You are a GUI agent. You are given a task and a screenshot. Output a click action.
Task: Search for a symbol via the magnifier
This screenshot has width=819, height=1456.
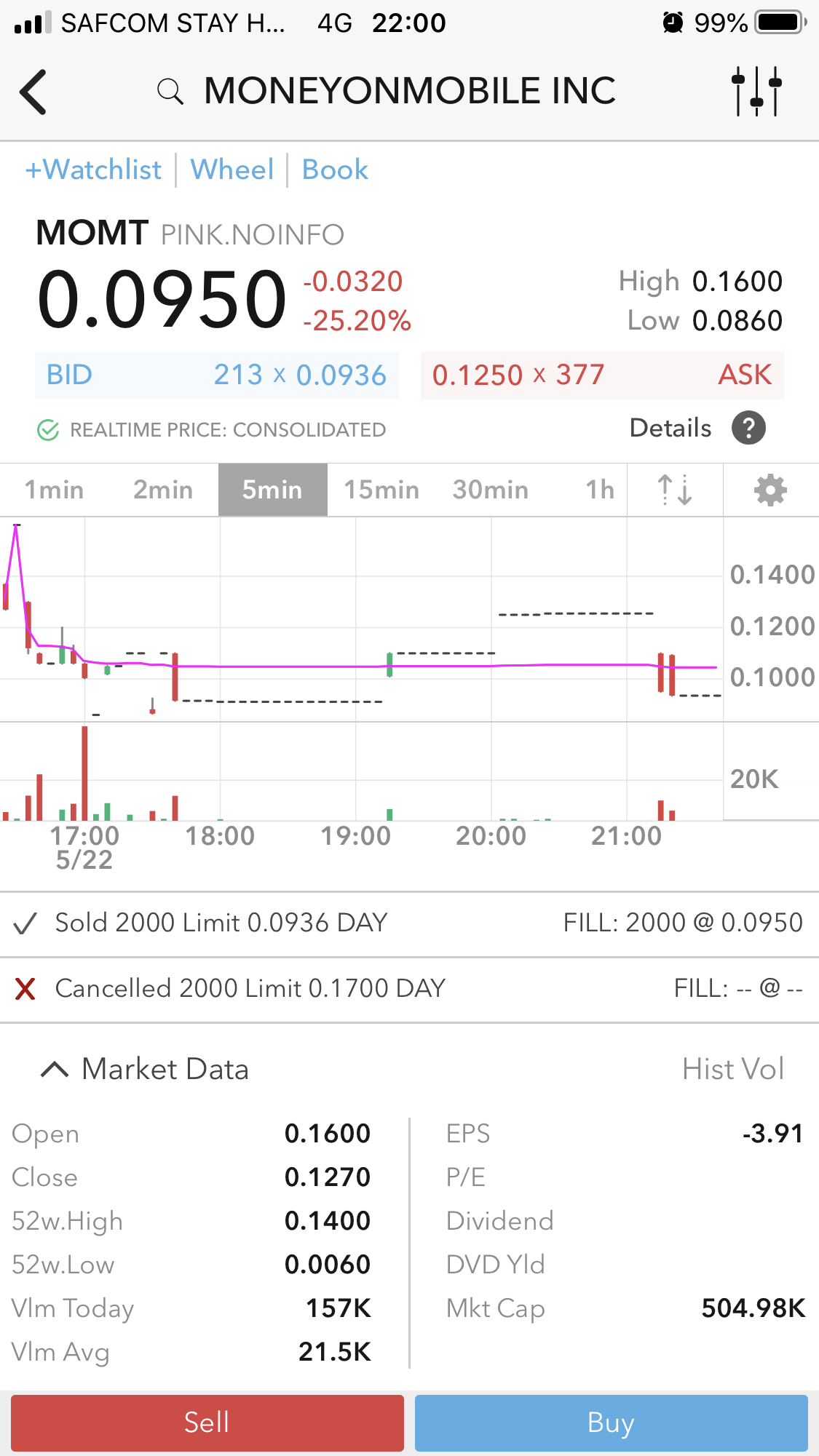[170, 92]
